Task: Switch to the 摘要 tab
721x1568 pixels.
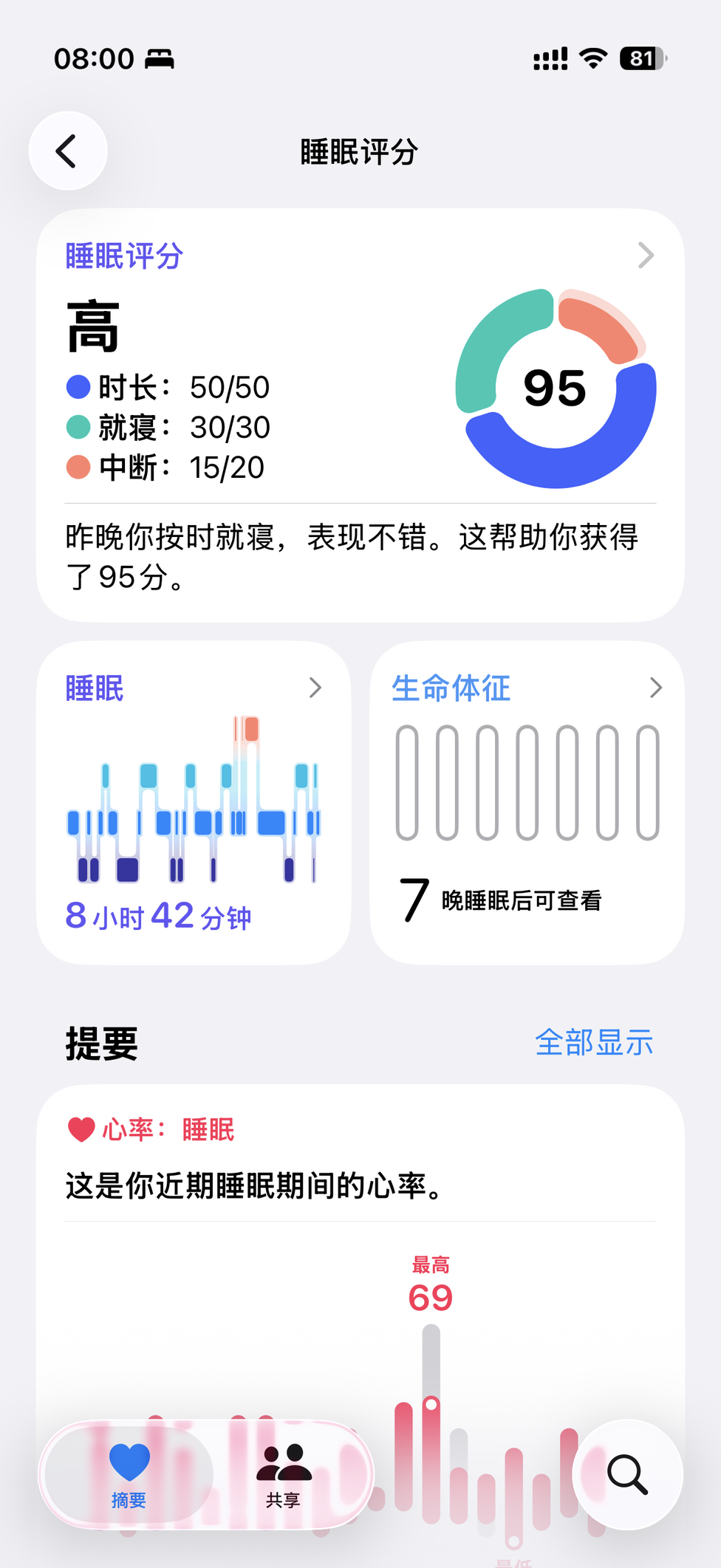Action: (129, 1474)
